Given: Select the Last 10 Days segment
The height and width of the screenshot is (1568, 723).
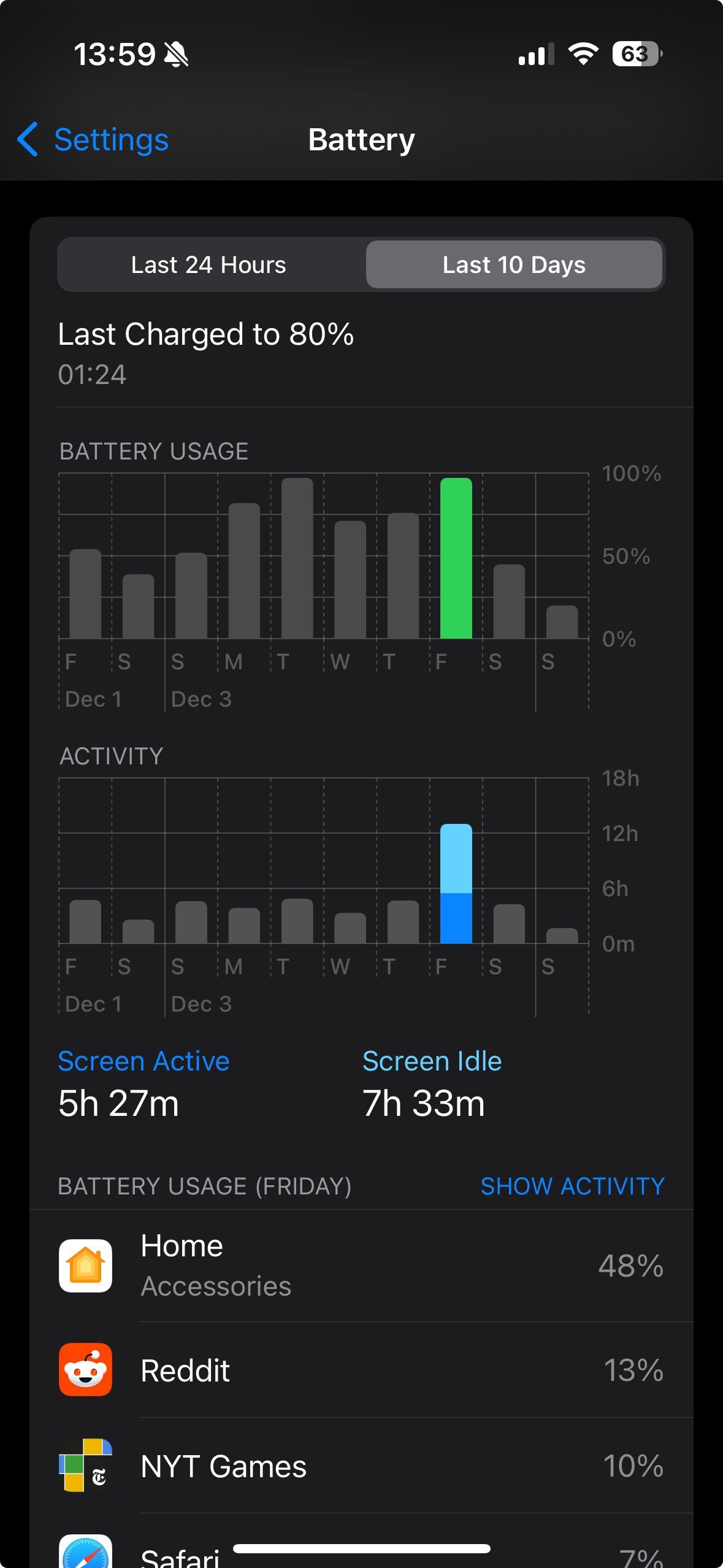Looking at the screenshot, I should tap(514, 264).
